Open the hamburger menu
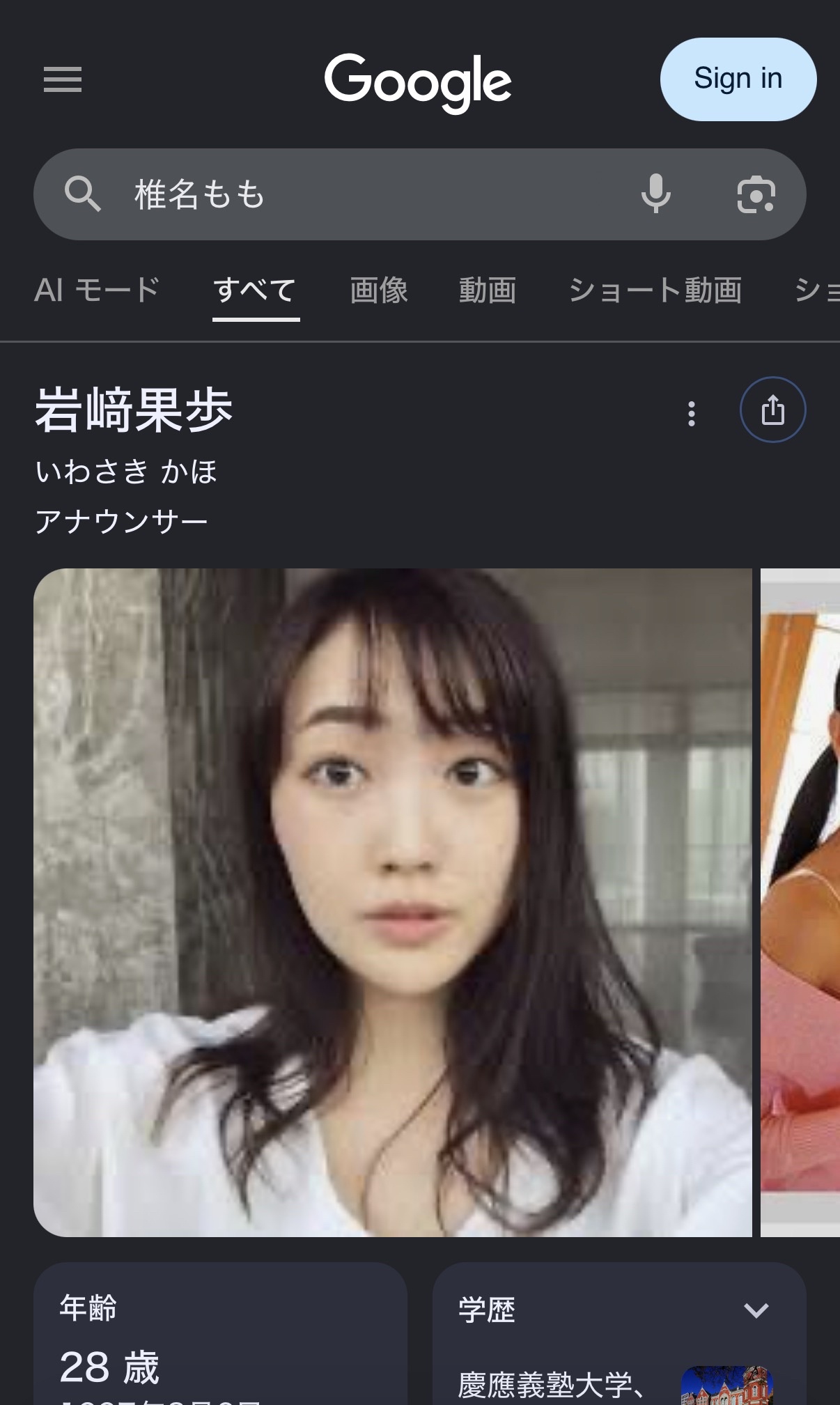The width and height of the screenshot is (840, 1405). 63,79
